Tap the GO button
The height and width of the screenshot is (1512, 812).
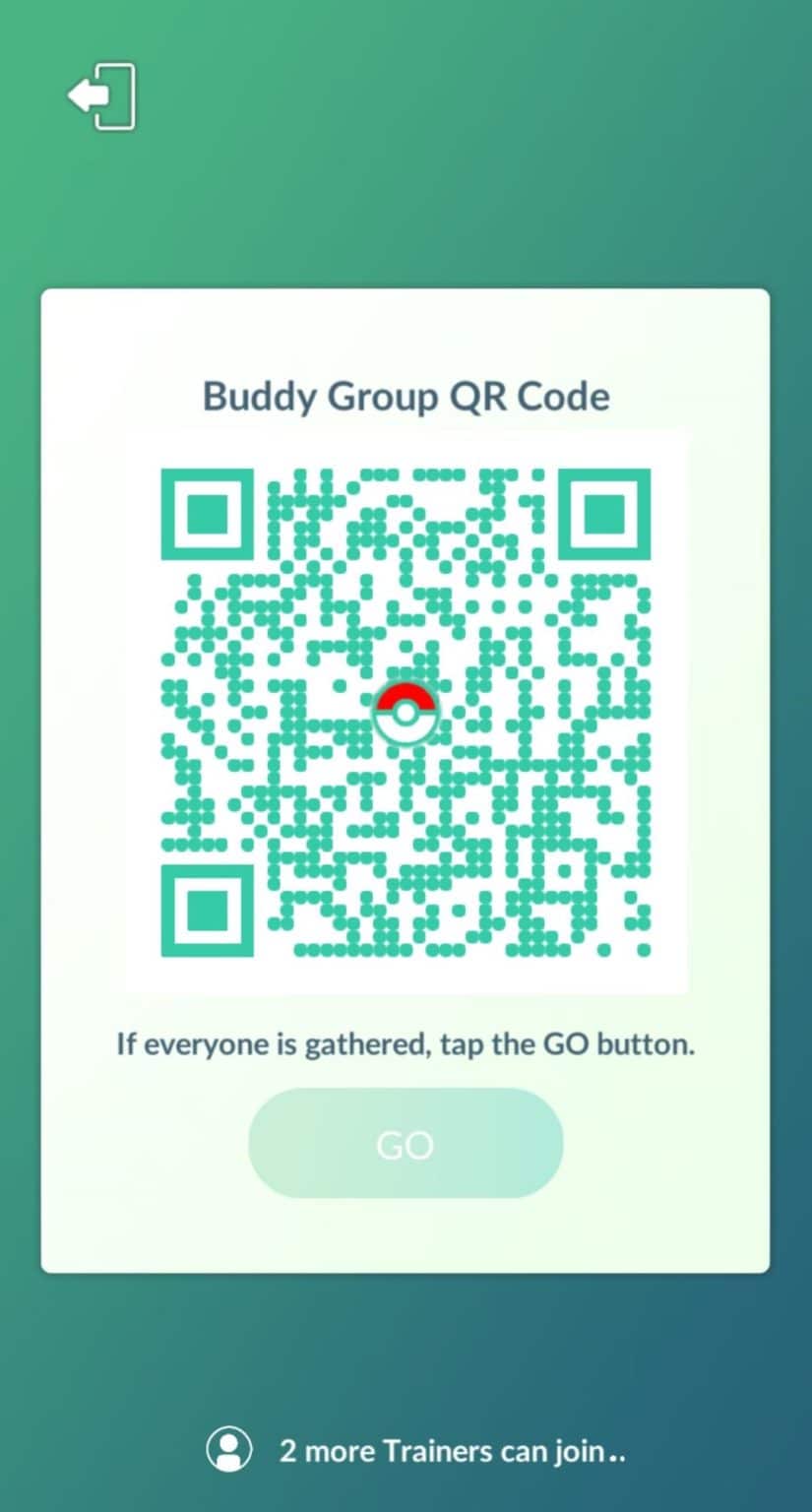(406, 1143)
